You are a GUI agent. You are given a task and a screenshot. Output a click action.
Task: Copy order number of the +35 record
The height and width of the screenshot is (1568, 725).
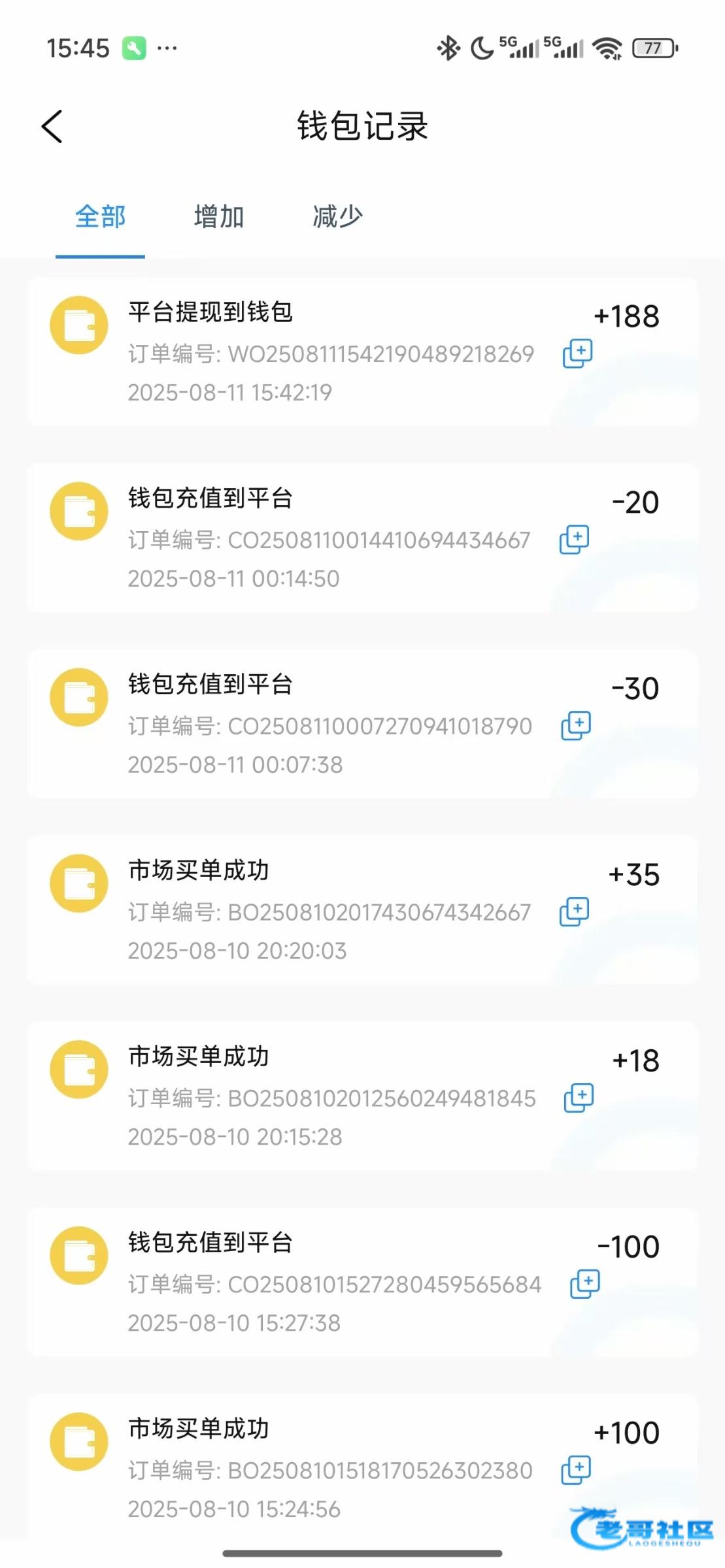[x=574, y=912]
